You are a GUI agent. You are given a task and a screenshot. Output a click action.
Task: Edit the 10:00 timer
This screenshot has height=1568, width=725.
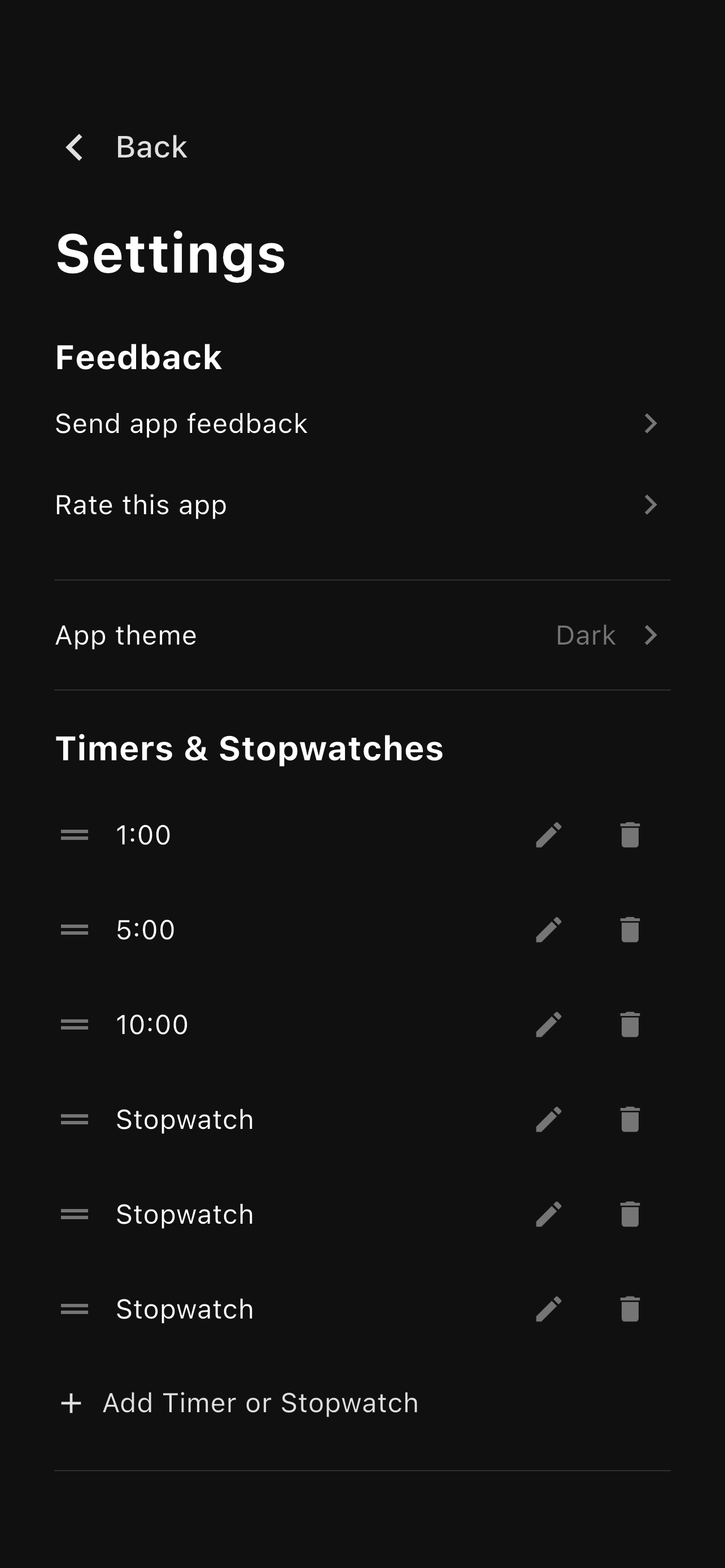(548, 1024)
